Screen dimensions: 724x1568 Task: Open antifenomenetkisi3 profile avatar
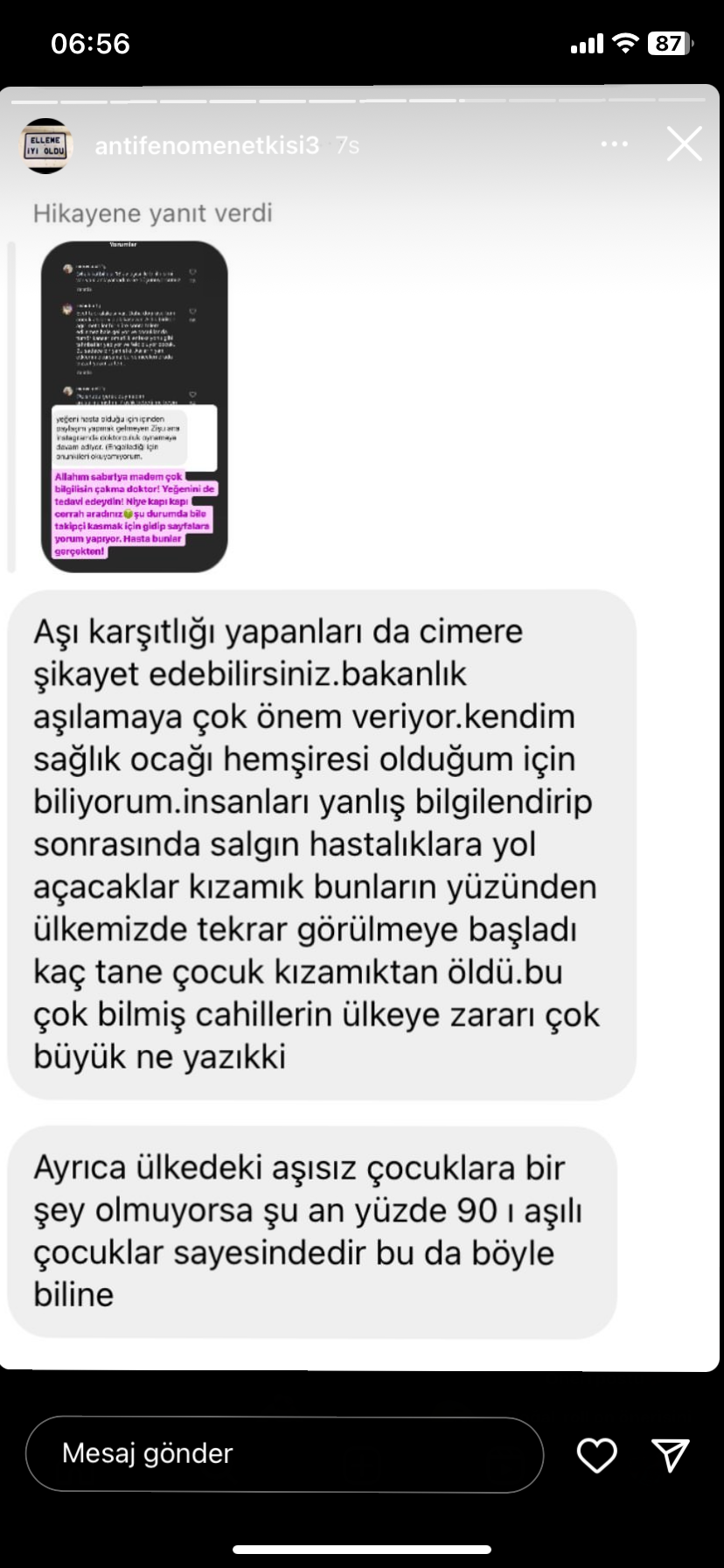[45, 145]
